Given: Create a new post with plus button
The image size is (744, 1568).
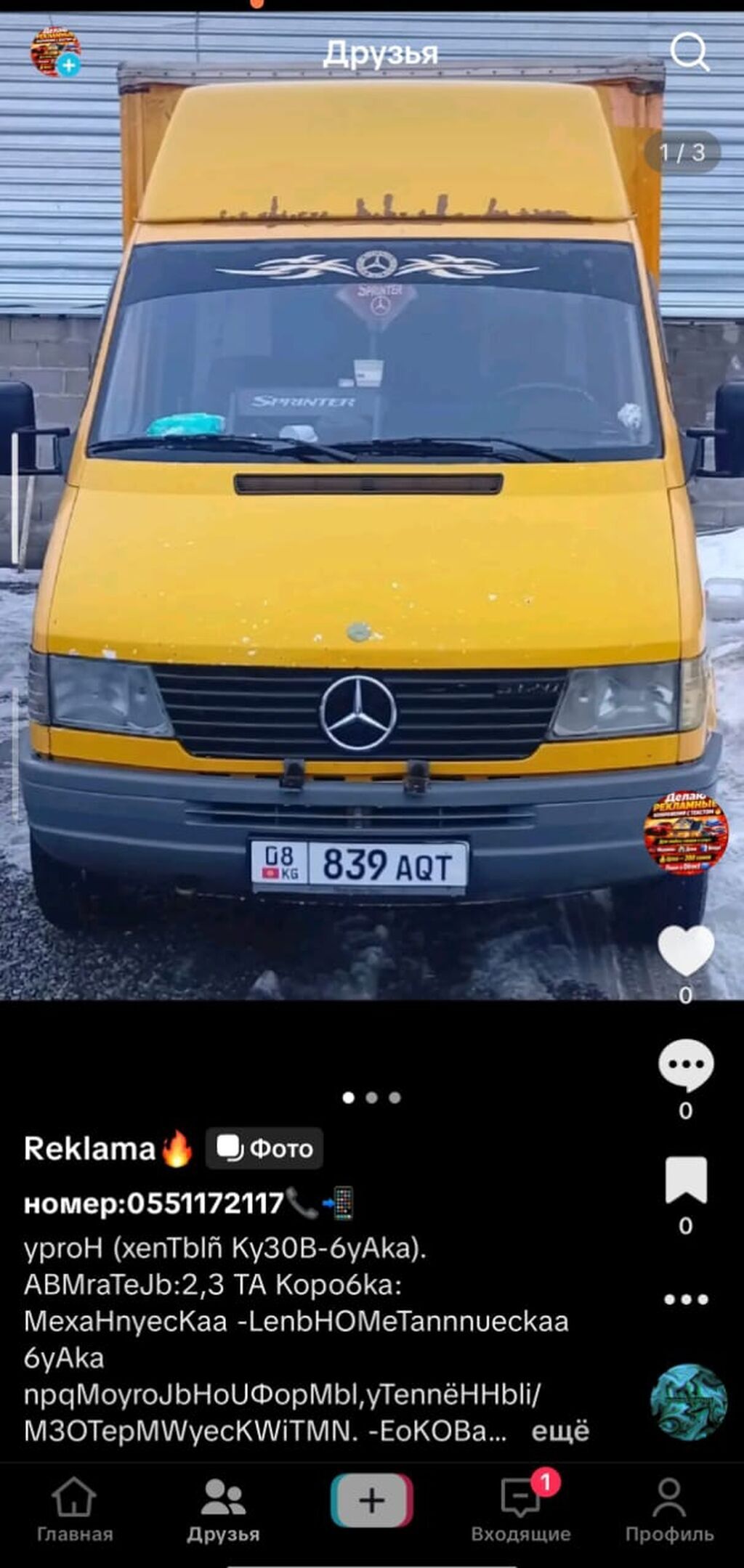Looking at the screenshot, I should click(x=371, y=1500).
